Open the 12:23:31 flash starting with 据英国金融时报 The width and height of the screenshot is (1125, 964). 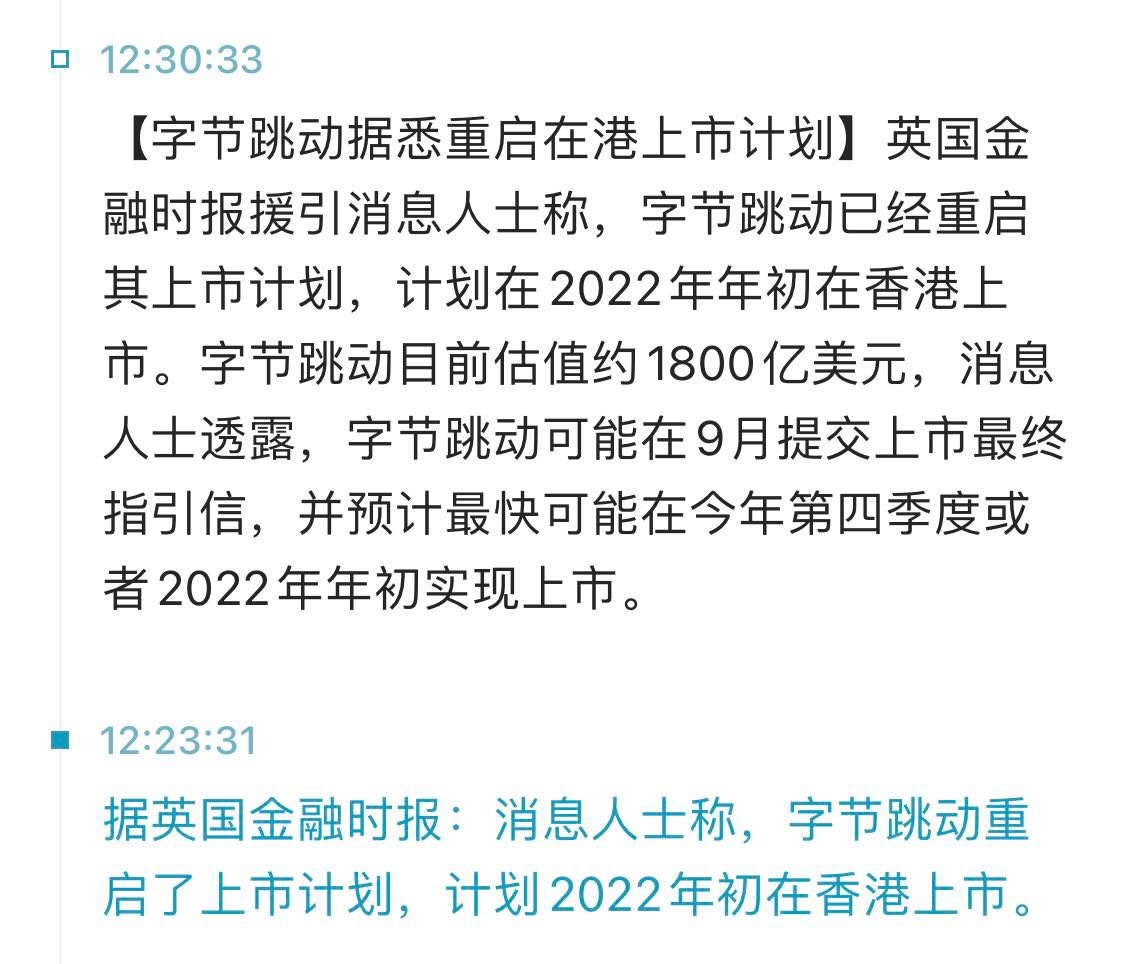[x=566, y=857]
